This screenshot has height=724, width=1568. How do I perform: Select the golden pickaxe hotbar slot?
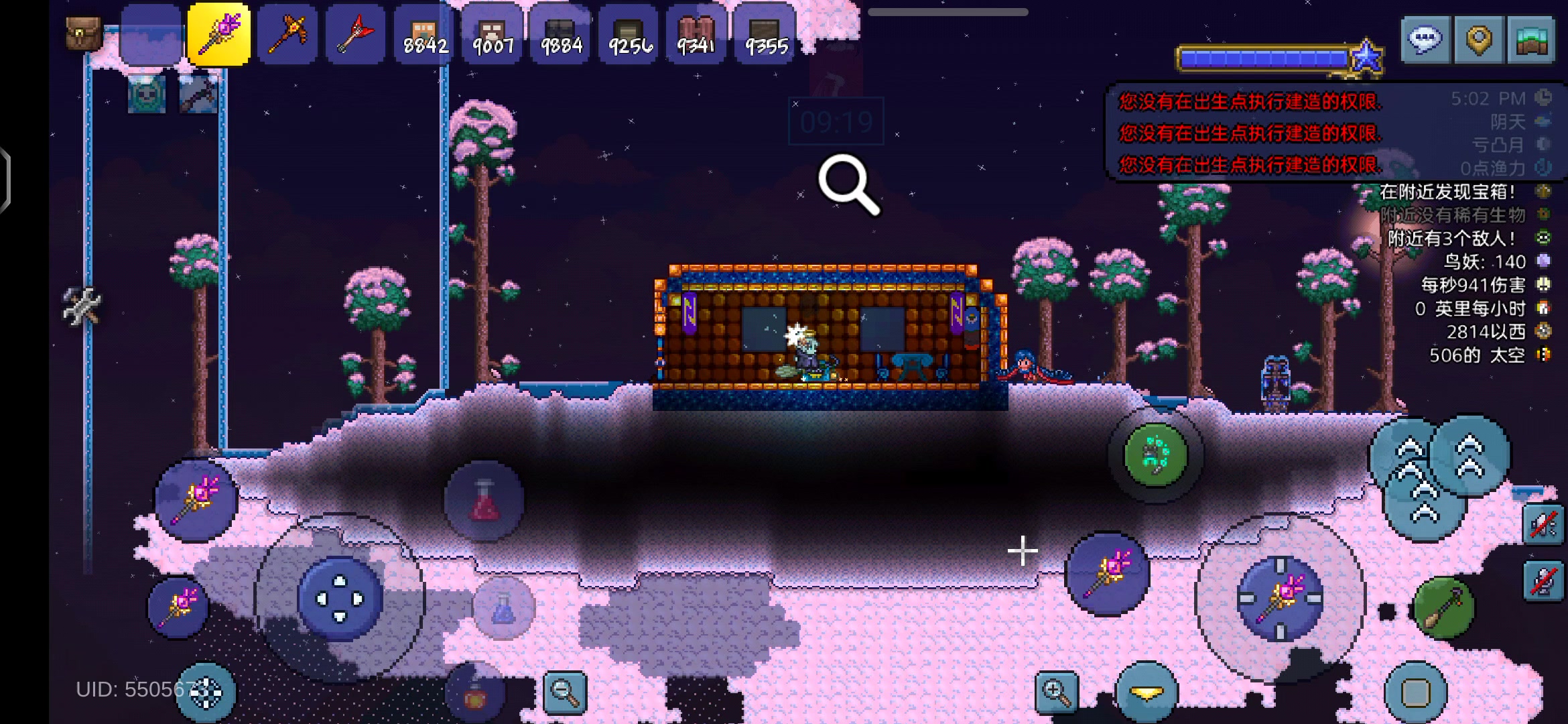pyautogui.click(x=287, y=34)
